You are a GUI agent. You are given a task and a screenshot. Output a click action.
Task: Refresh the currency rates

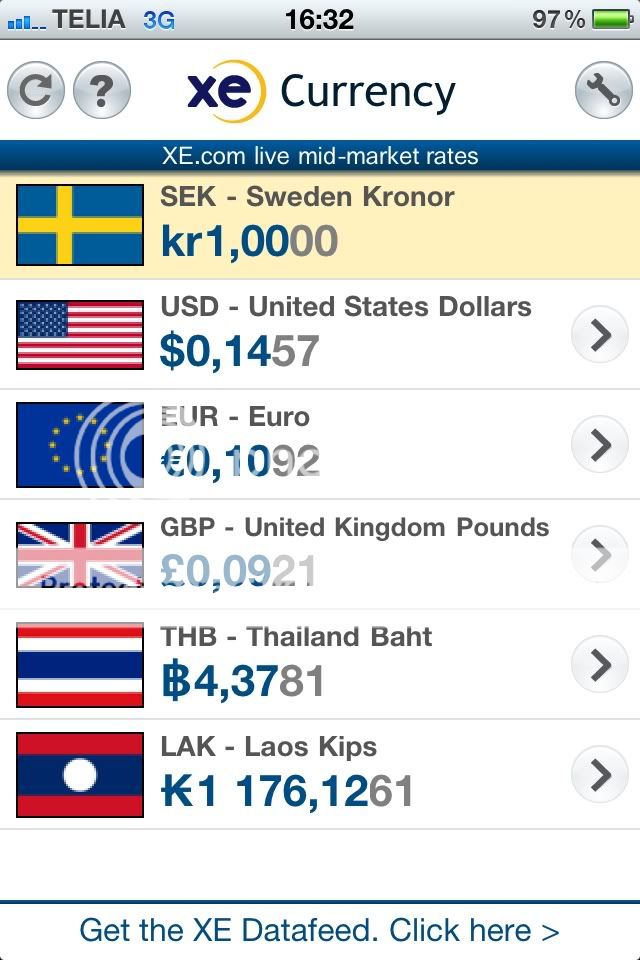[x=36, y=91]
